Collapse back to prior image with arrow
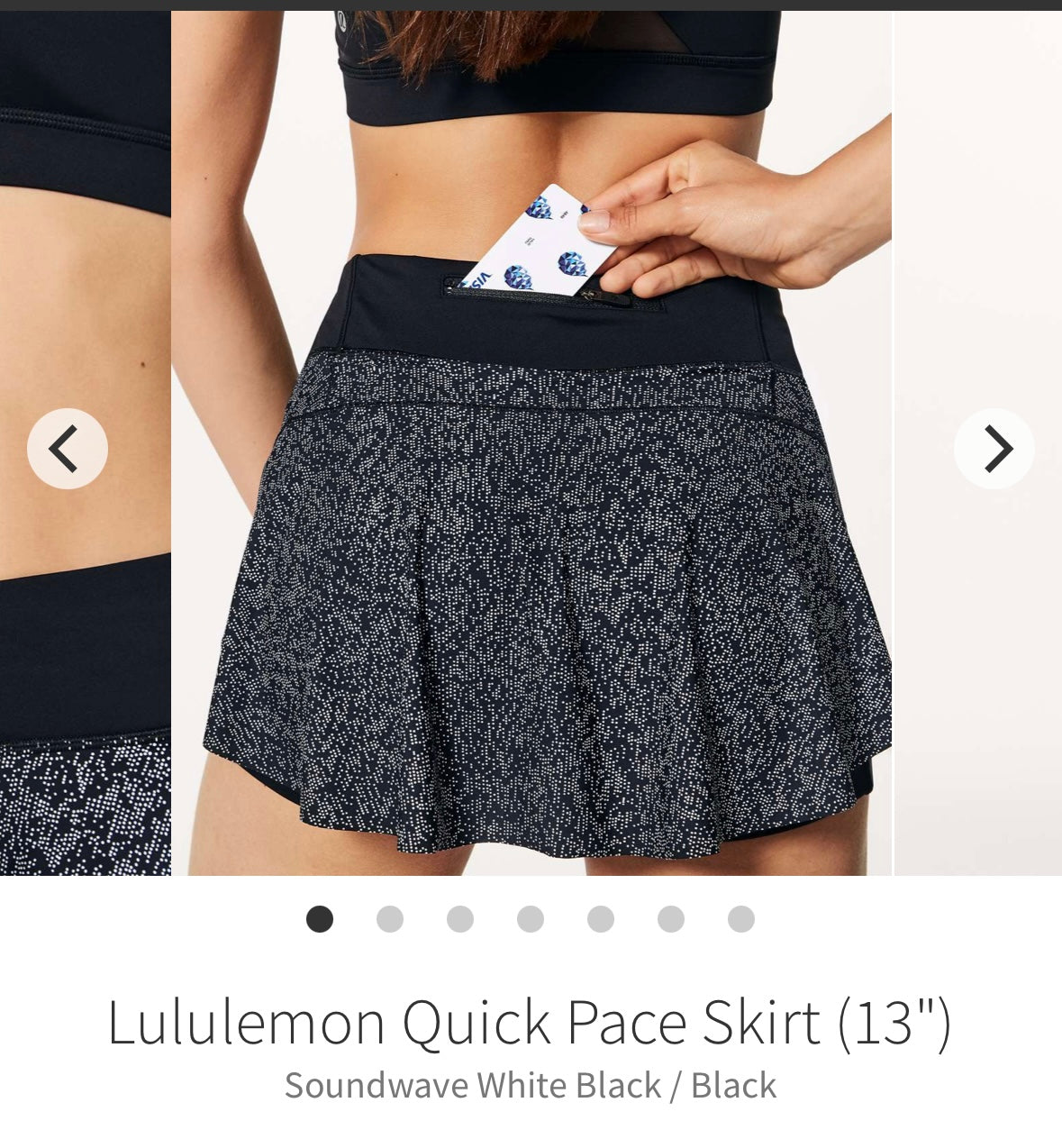This screenshot has height=1148, width=1062. (67, 448)
